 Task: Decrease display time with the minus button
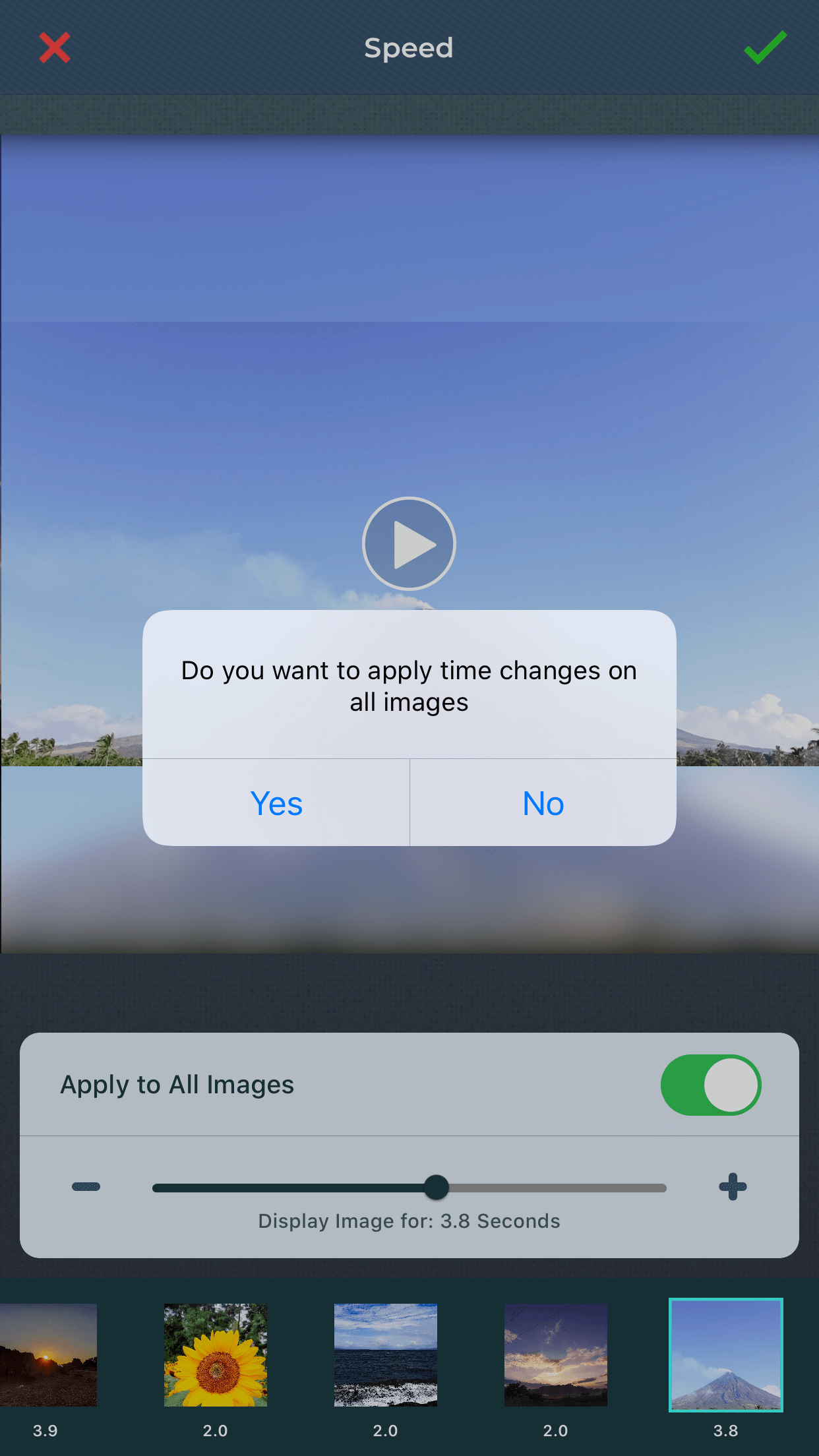pyautogui.click(x=86, y=1187)
